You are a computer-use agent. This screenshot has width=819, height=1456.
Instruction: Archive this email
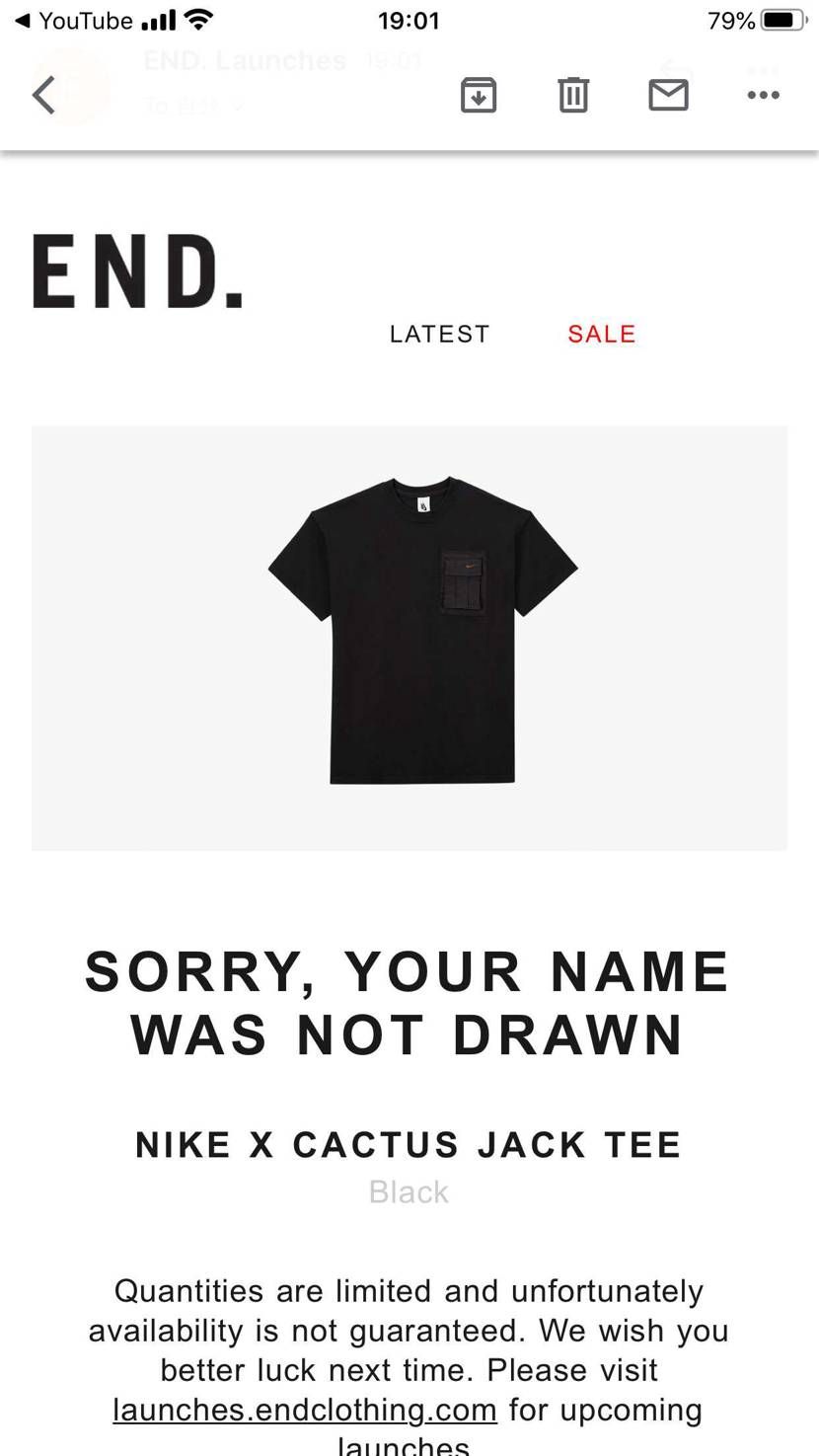point(479,96)
